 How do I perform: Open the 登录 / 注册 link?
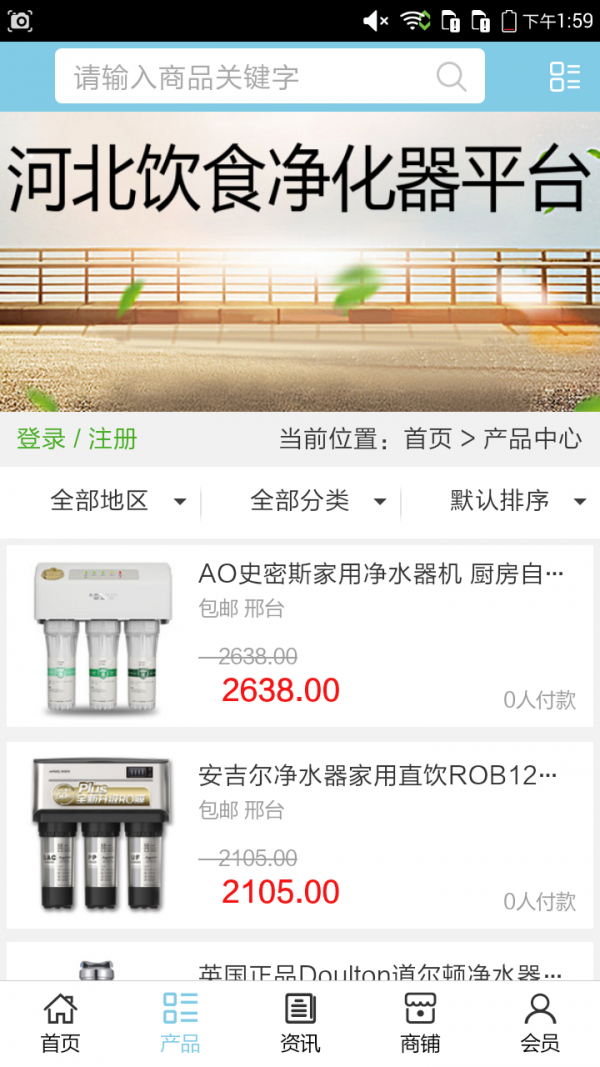[x=77, y=438]
